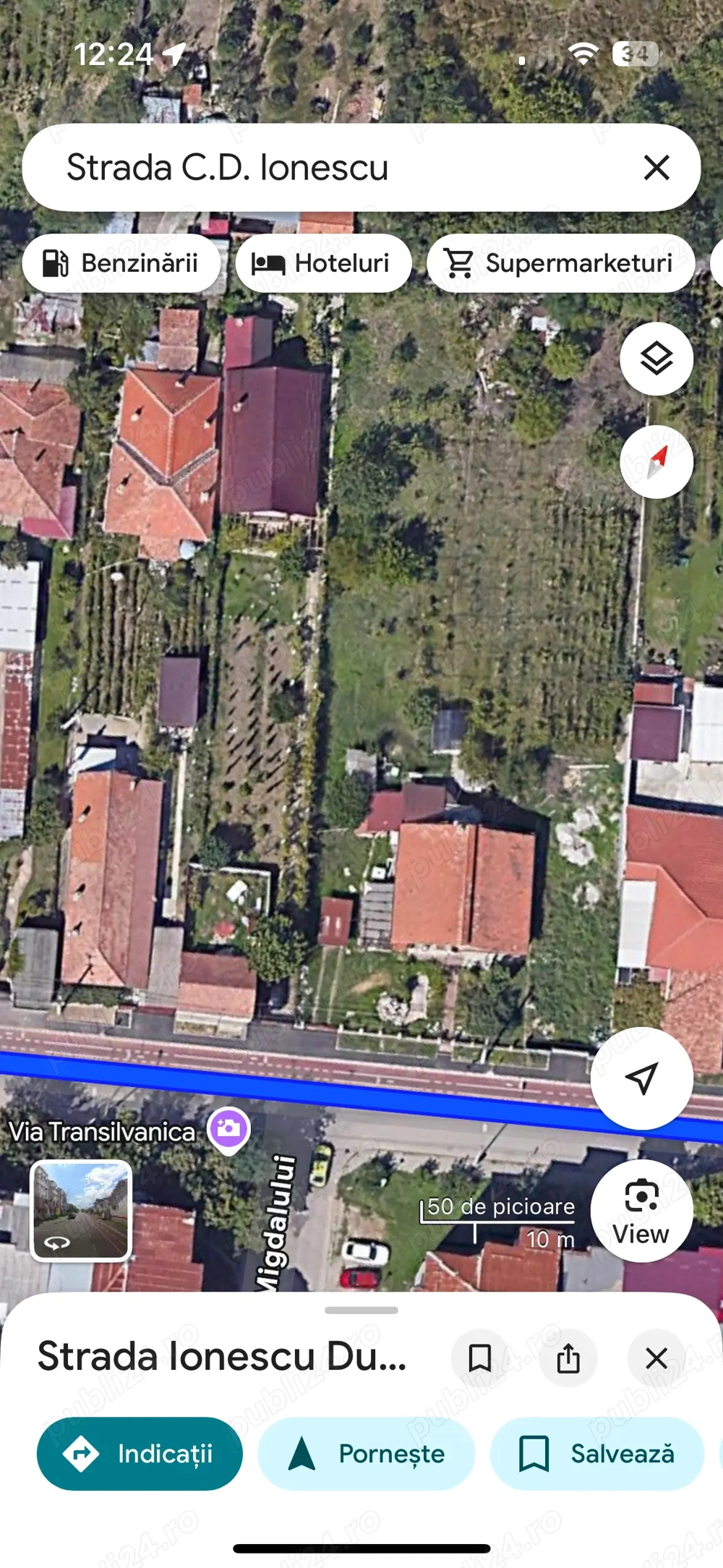Open the map layers picker
The height and width of the screenshot is (1568, 723).
click(x=656, y=357)
